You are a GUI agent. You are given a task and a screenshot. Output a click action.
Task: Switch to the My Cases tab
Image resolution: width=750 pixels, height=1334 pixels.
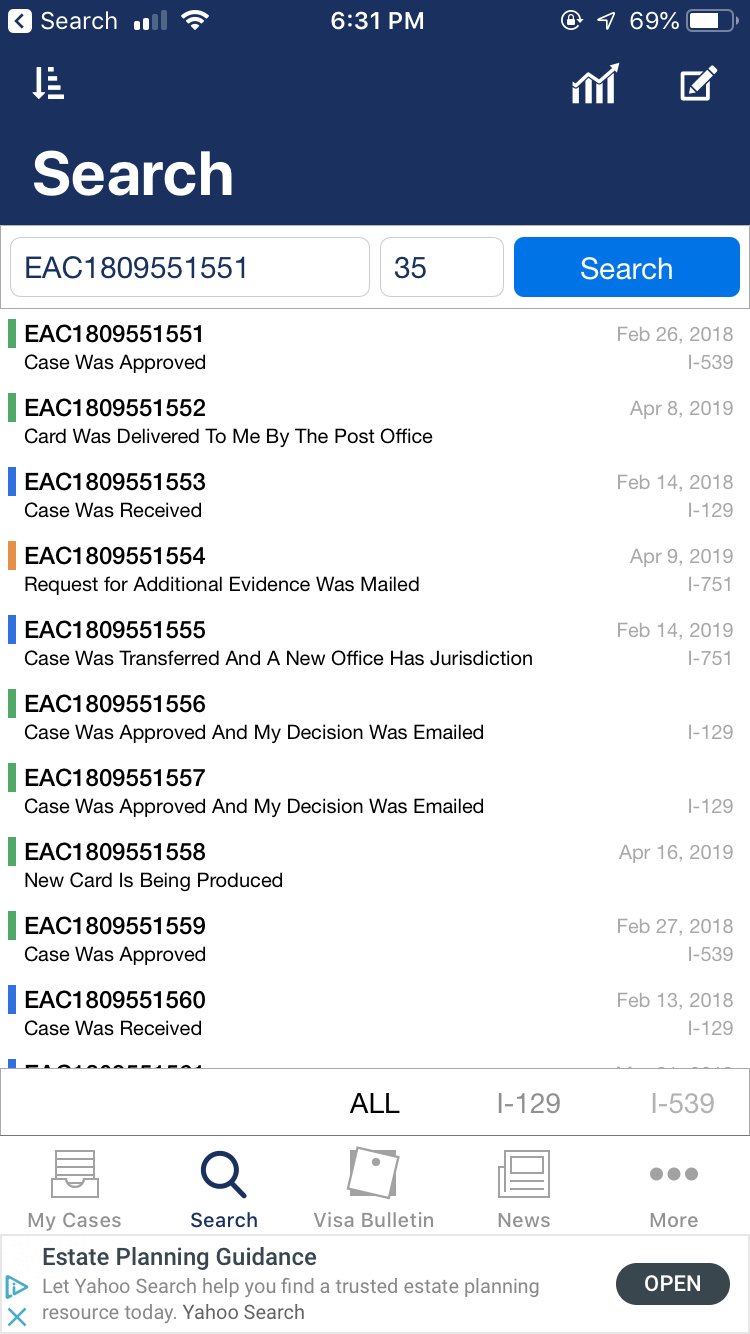coord(75,1188)
